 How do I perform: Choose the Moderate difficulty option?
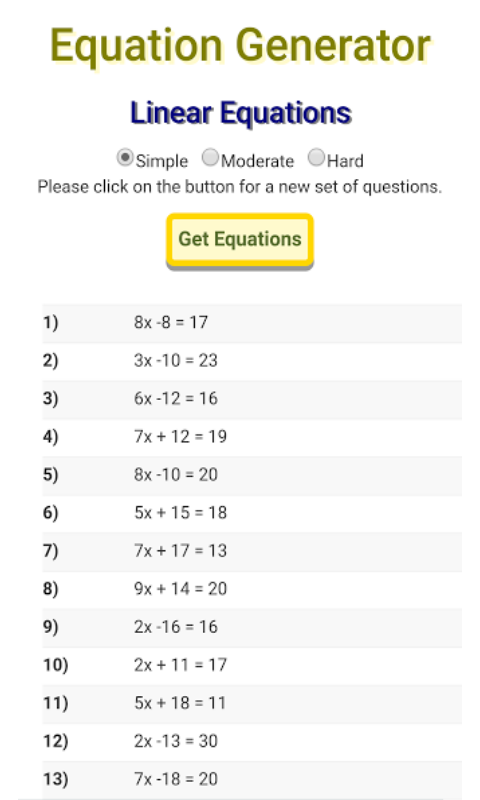[210, 158]
